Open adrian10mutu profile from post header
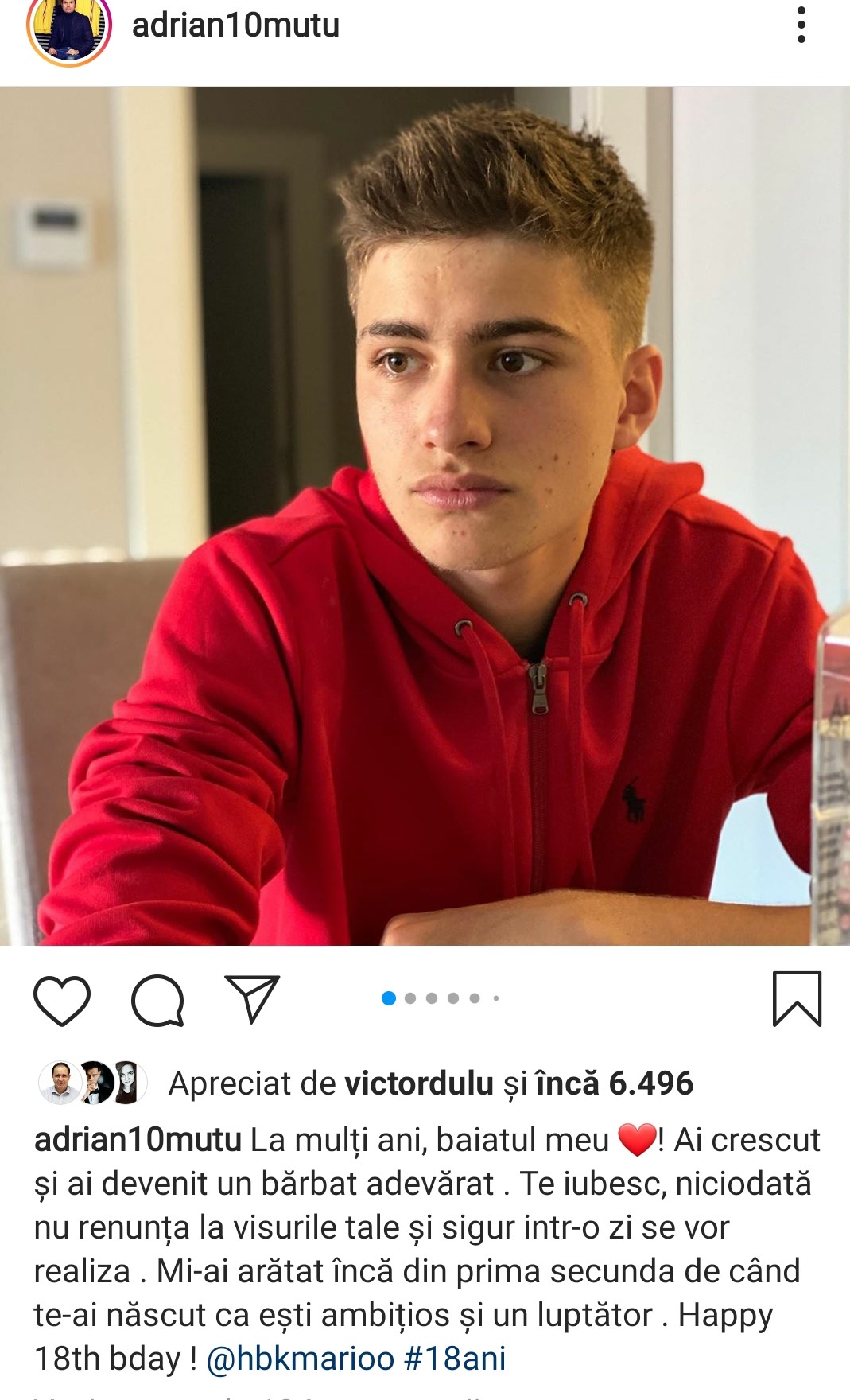 235,25
